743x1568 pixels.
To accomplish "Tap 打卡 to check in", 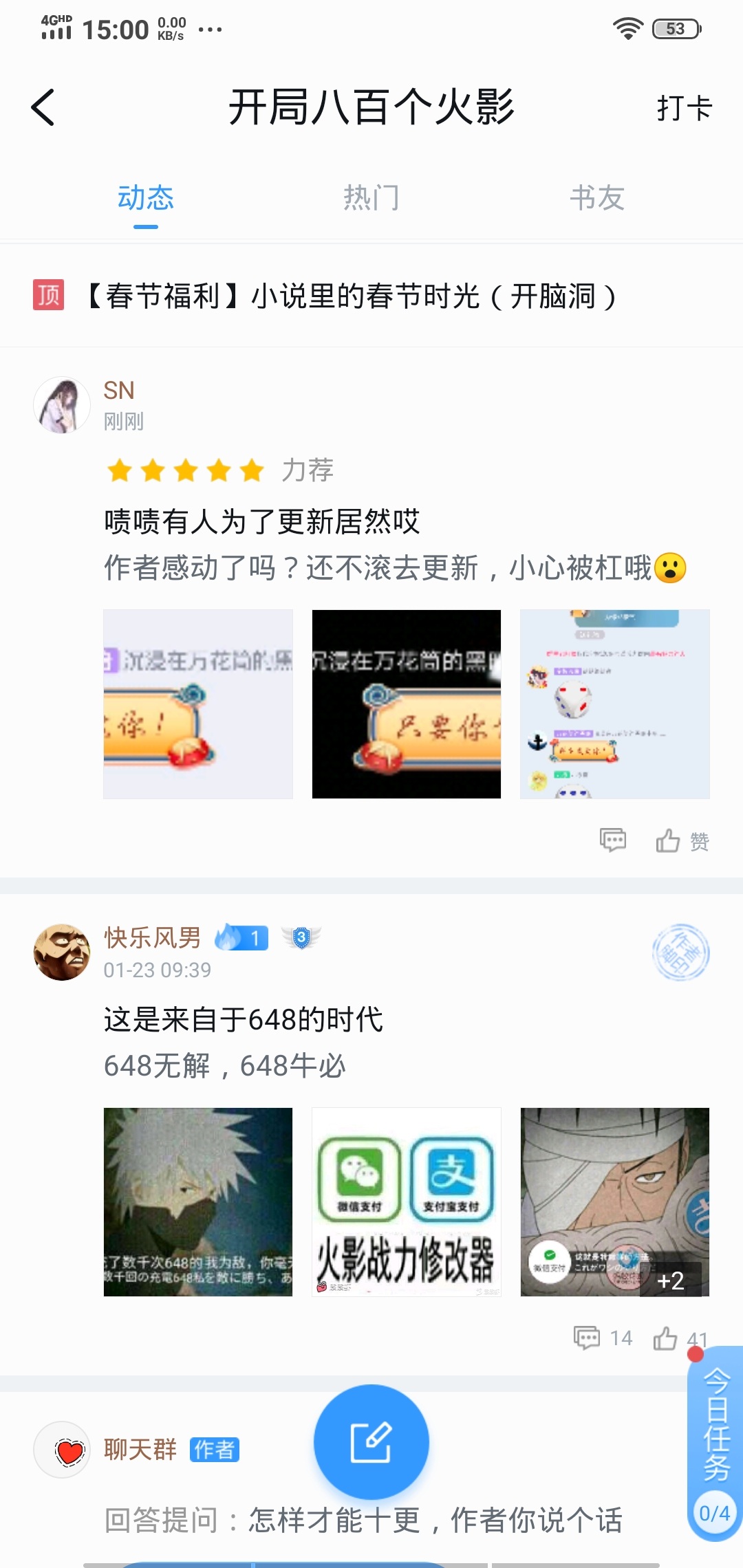I will click(x=684, y=108).
